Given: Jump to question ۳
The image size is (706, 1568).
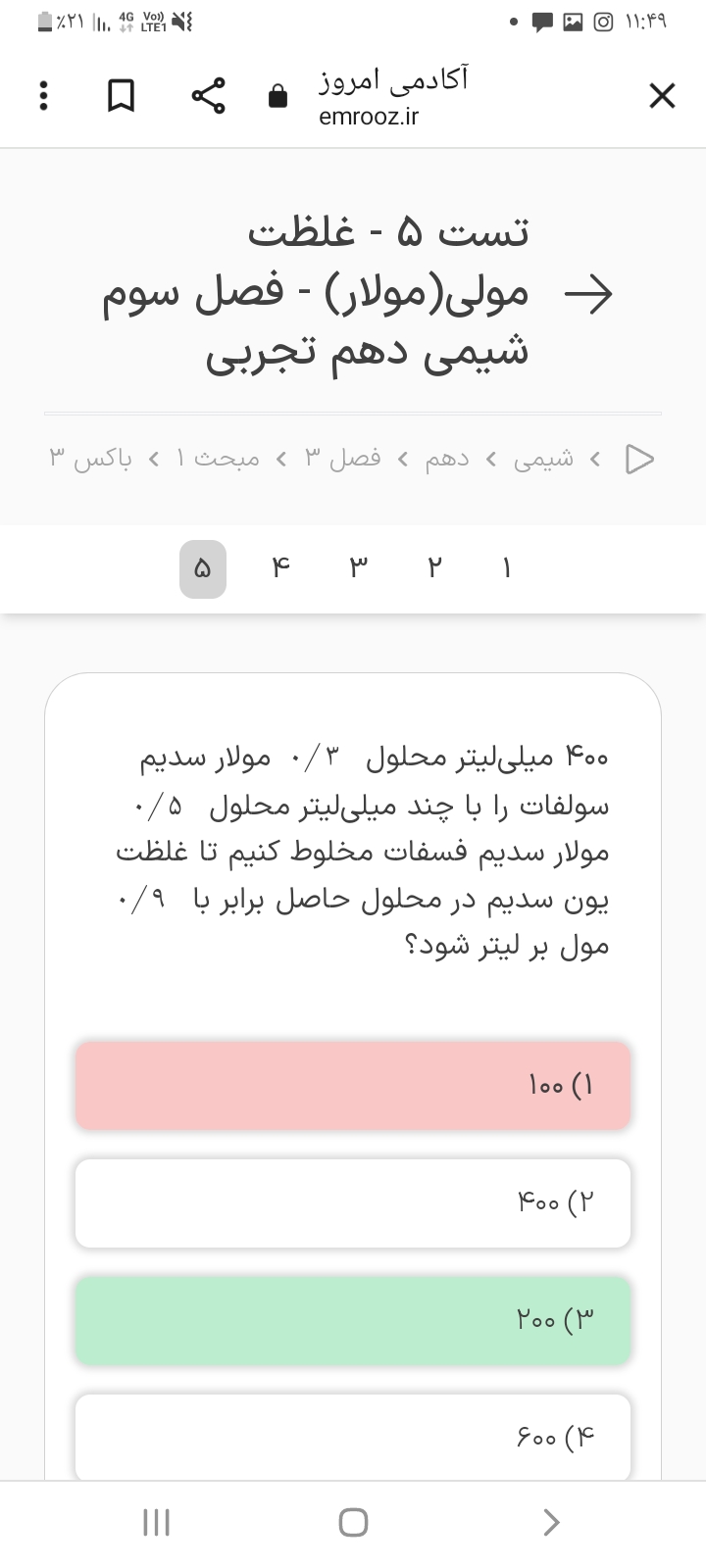Looking at the screenshot, I should click(x=358, y=568).
